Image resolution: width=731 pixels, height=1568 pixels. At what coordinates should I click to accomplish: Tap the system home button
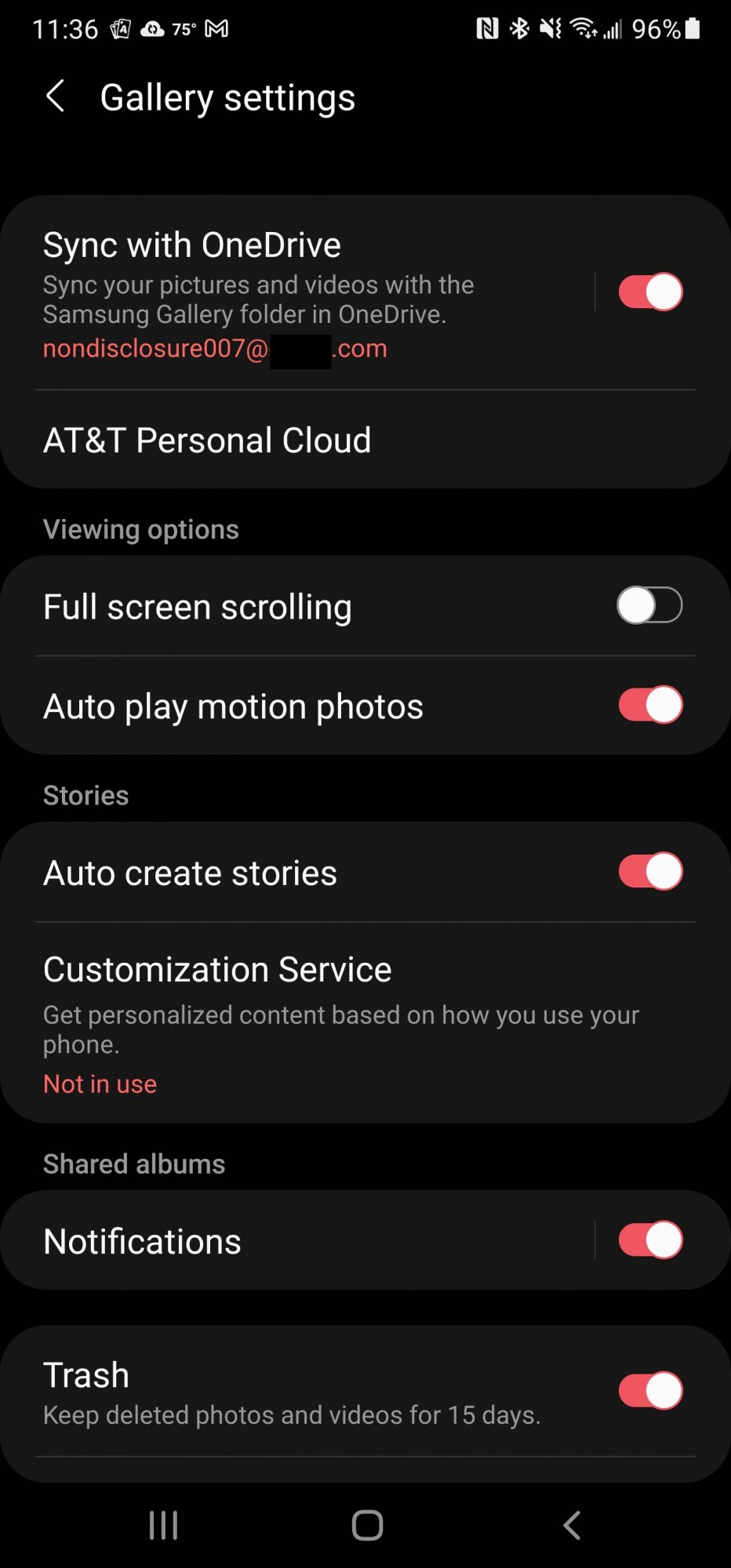(367, 1526)
